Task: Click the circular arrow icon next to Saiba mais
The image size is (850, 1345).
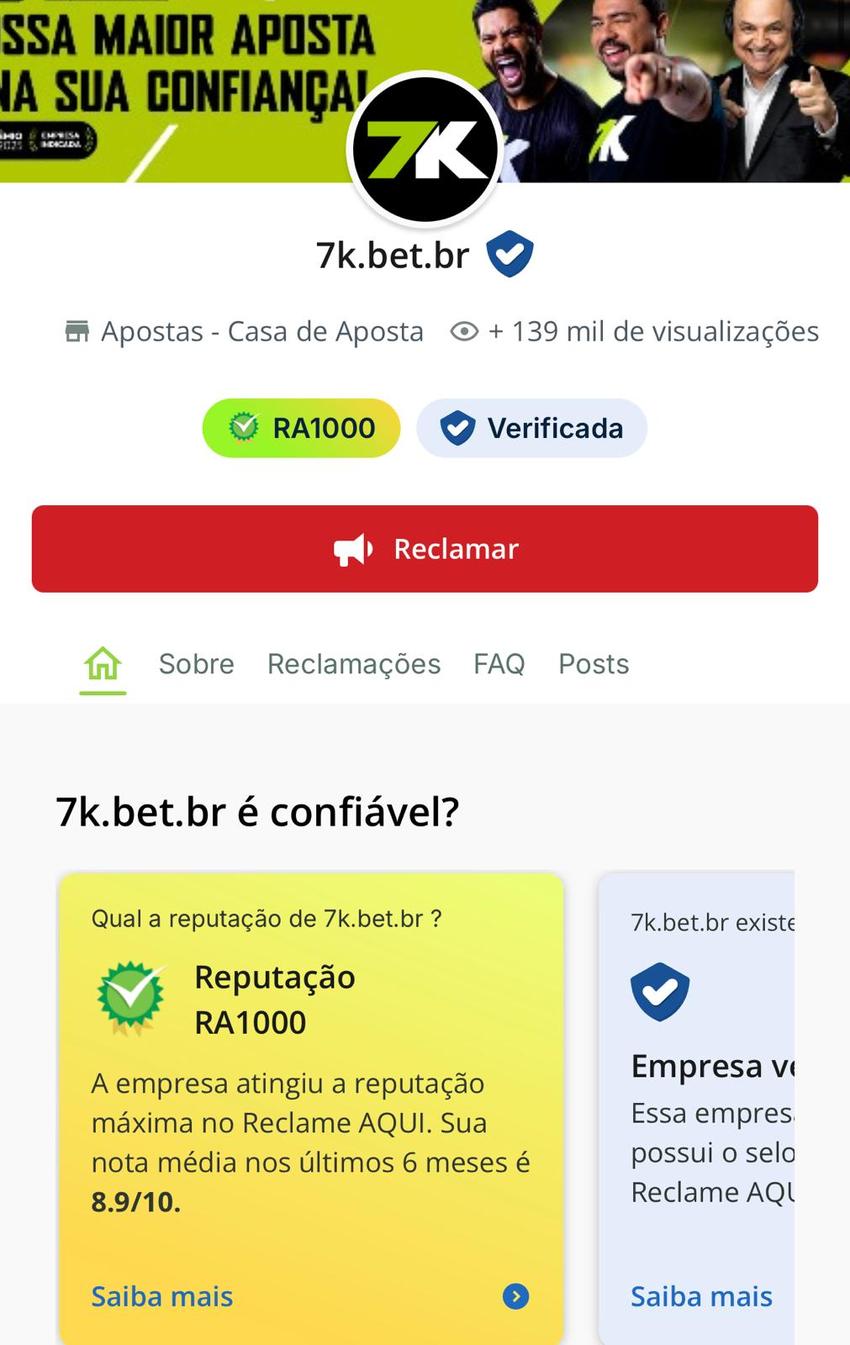Action: click(x=515, y=1296)
